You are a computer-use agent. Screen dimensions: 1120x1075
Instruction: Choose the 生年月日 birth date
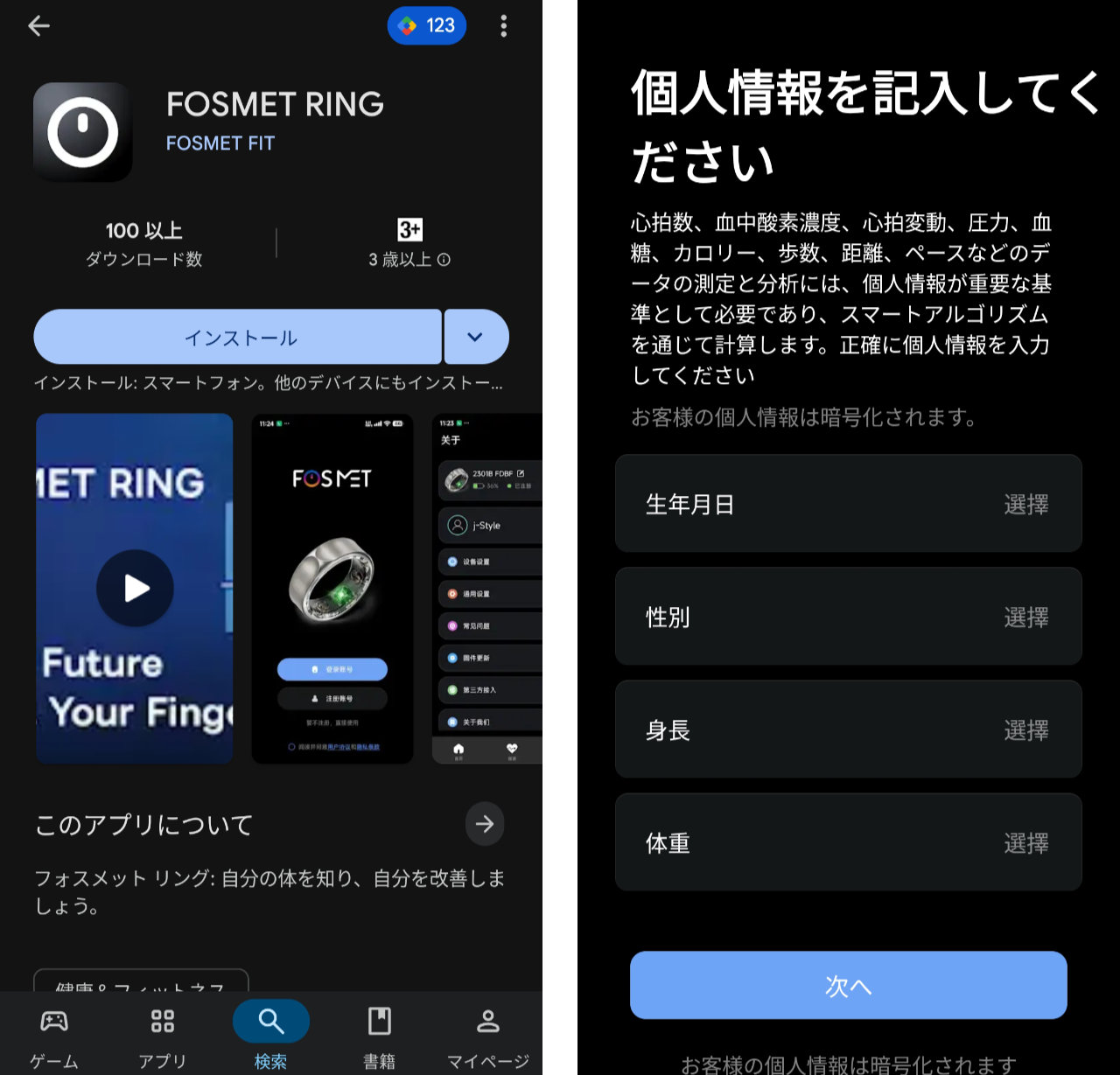point(848,504)
